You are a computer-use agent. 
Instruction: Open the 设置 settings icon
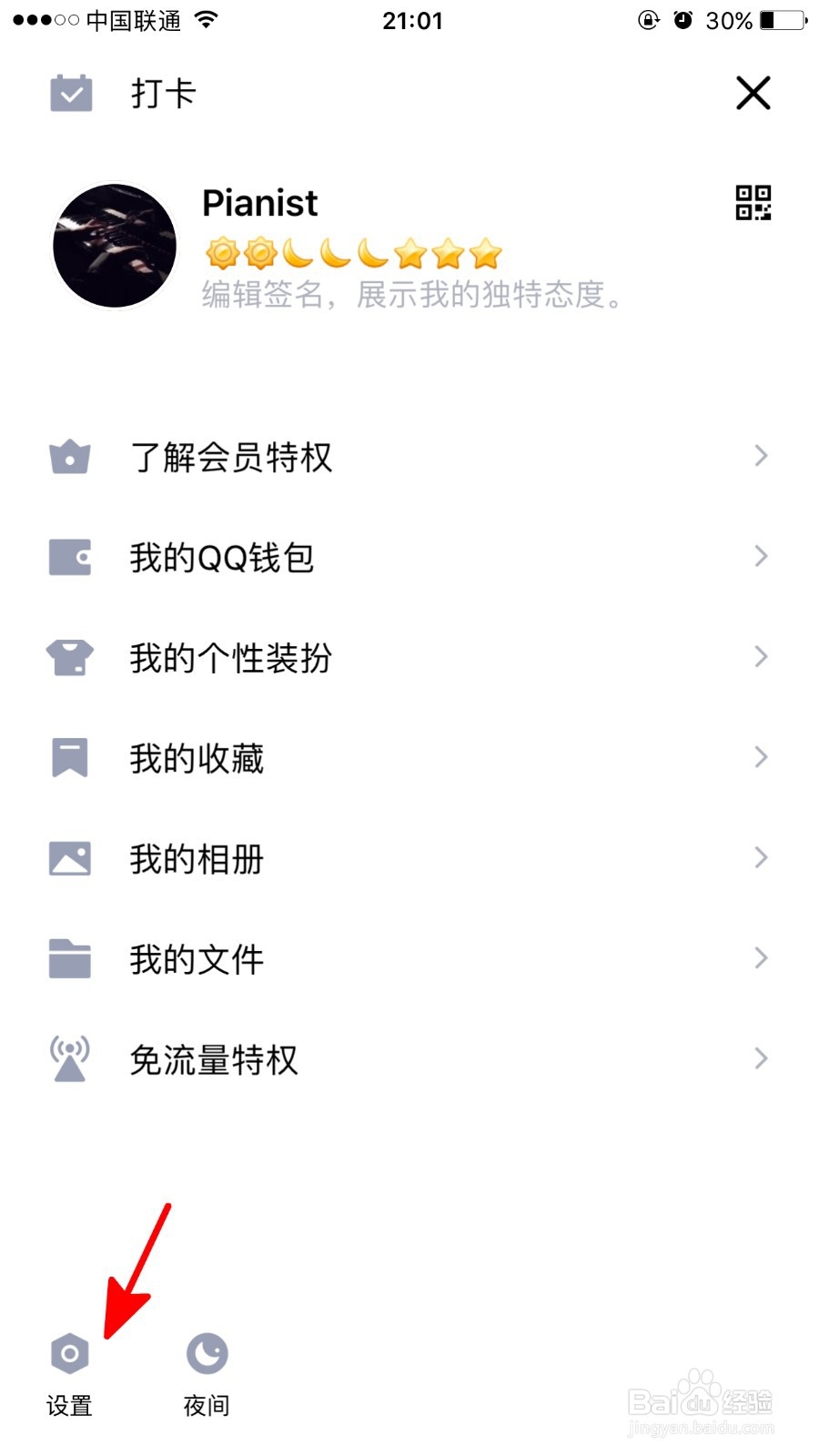[x=70, y=1352]
